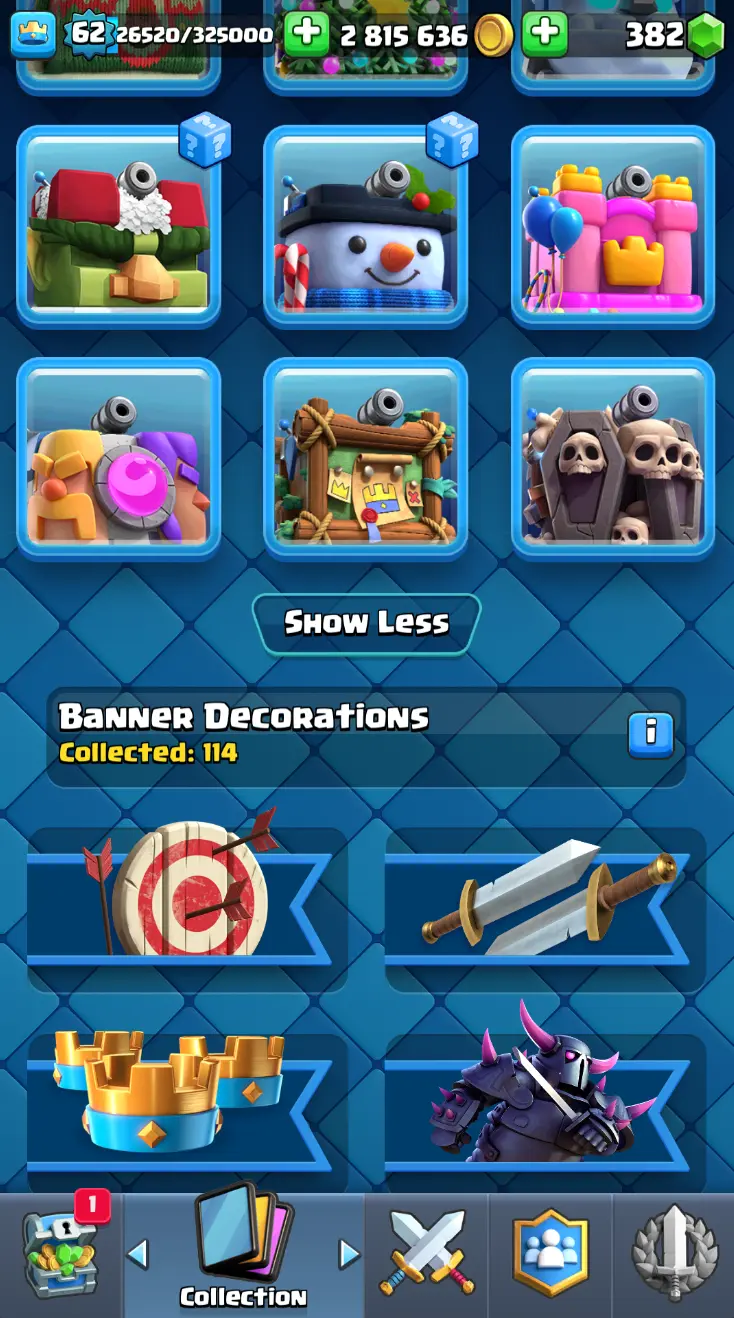This screenshot has height=1318, width=734.
Task: Tap the left arrow next to Collection
Action: click(138, 1253)
